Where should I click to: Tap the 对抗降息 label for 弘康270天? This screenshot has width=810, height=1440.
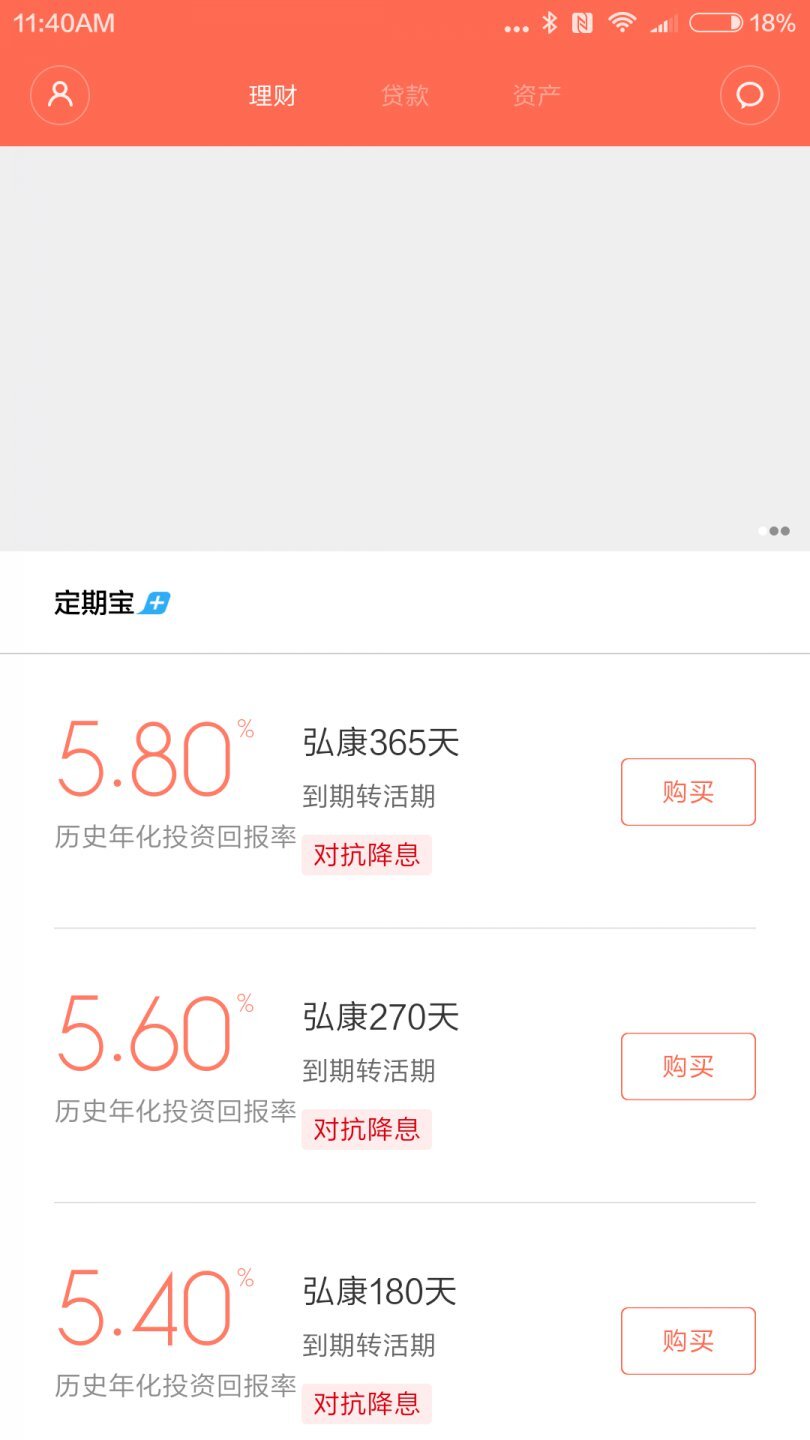tap(366, 1129)
